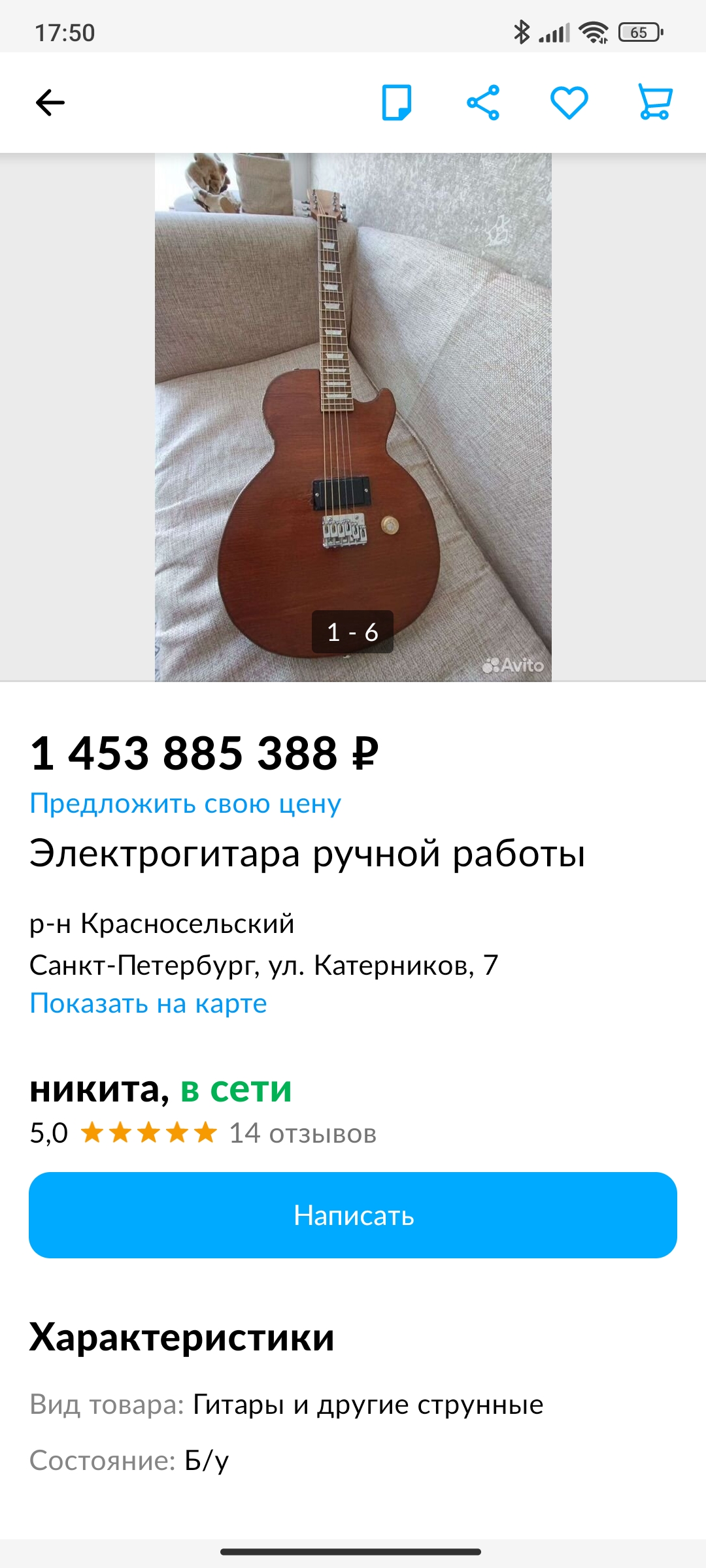The image size is (706, 1568).
Task: Add a note to this listing
Action: coord(397,103)
